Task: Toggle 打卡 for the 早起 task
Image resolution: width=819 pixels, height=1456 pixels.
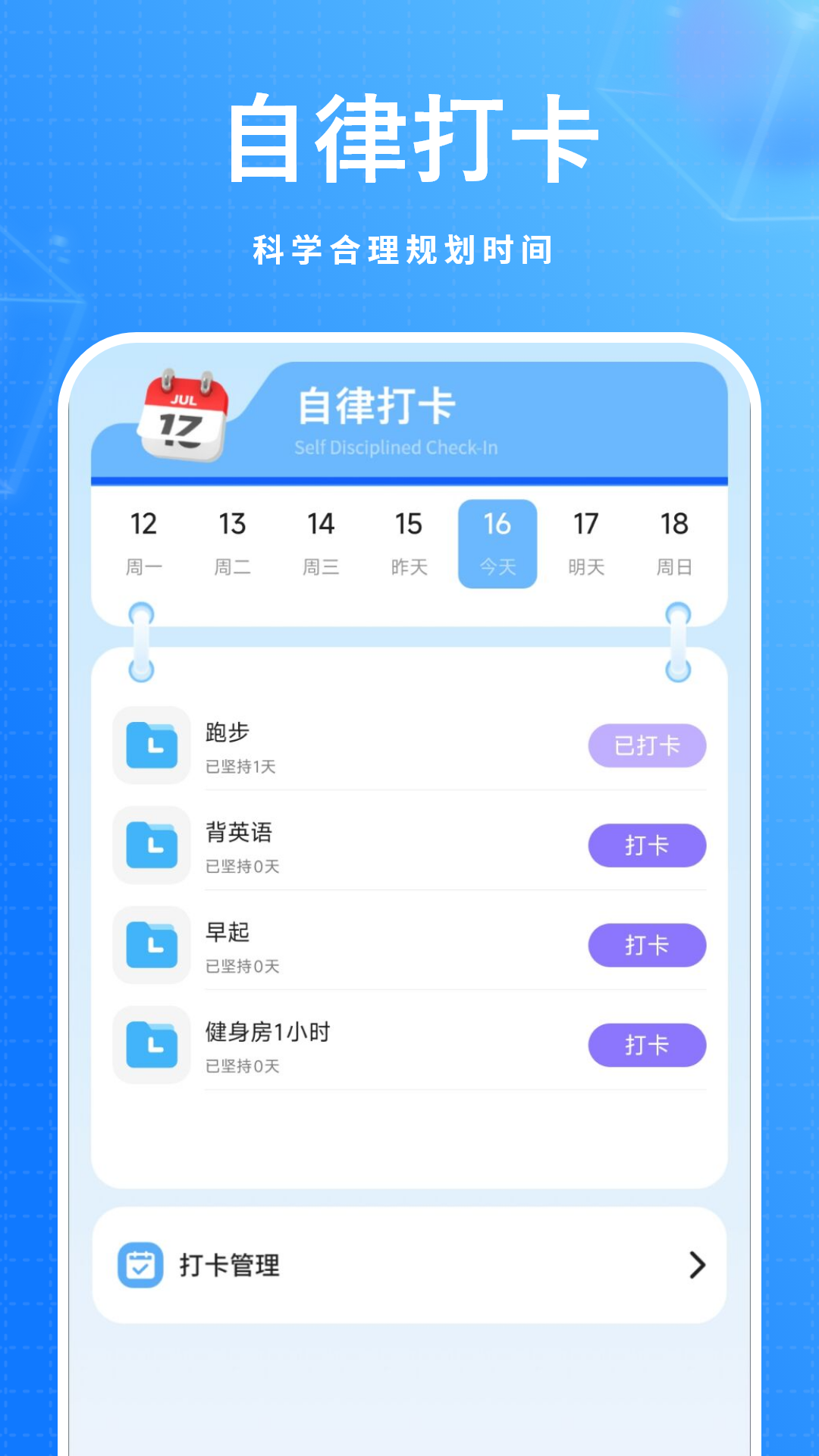Action: coord(647,946)
